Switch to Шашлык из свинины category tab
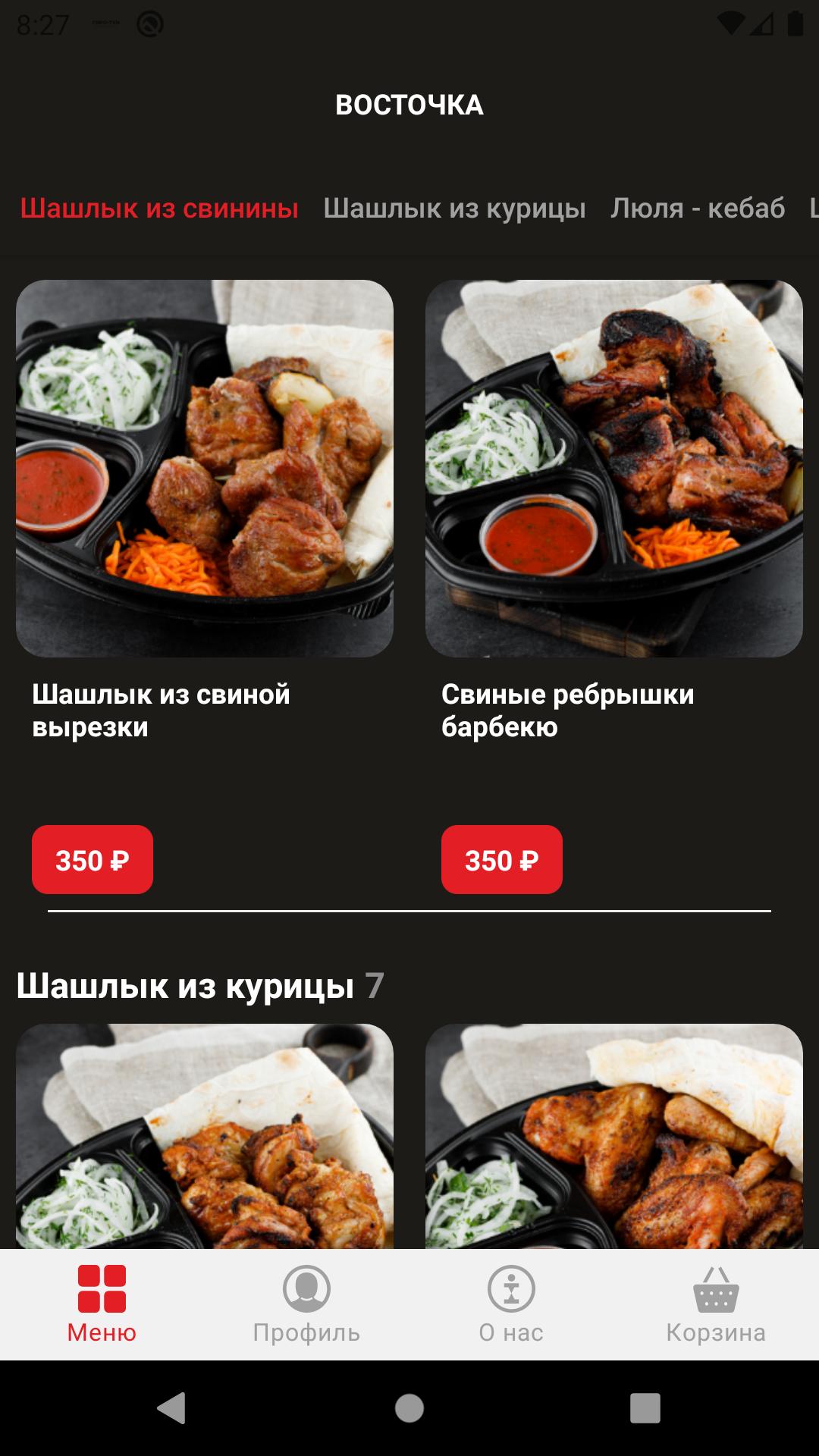Screen dimensions: 819x1456 point(159,208)
